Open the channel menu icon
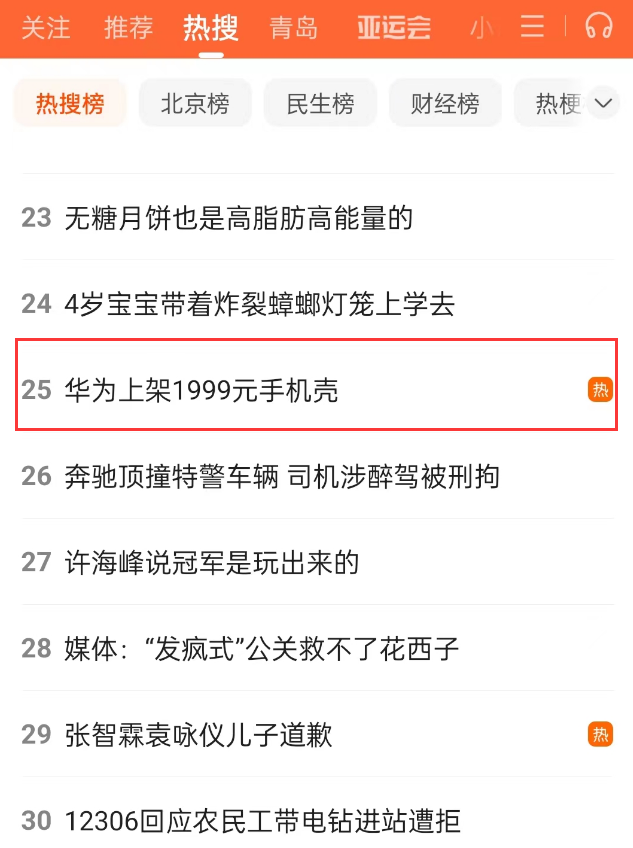Image resolution: width=633 pixels, height=848 pixels. coord(533,26)
